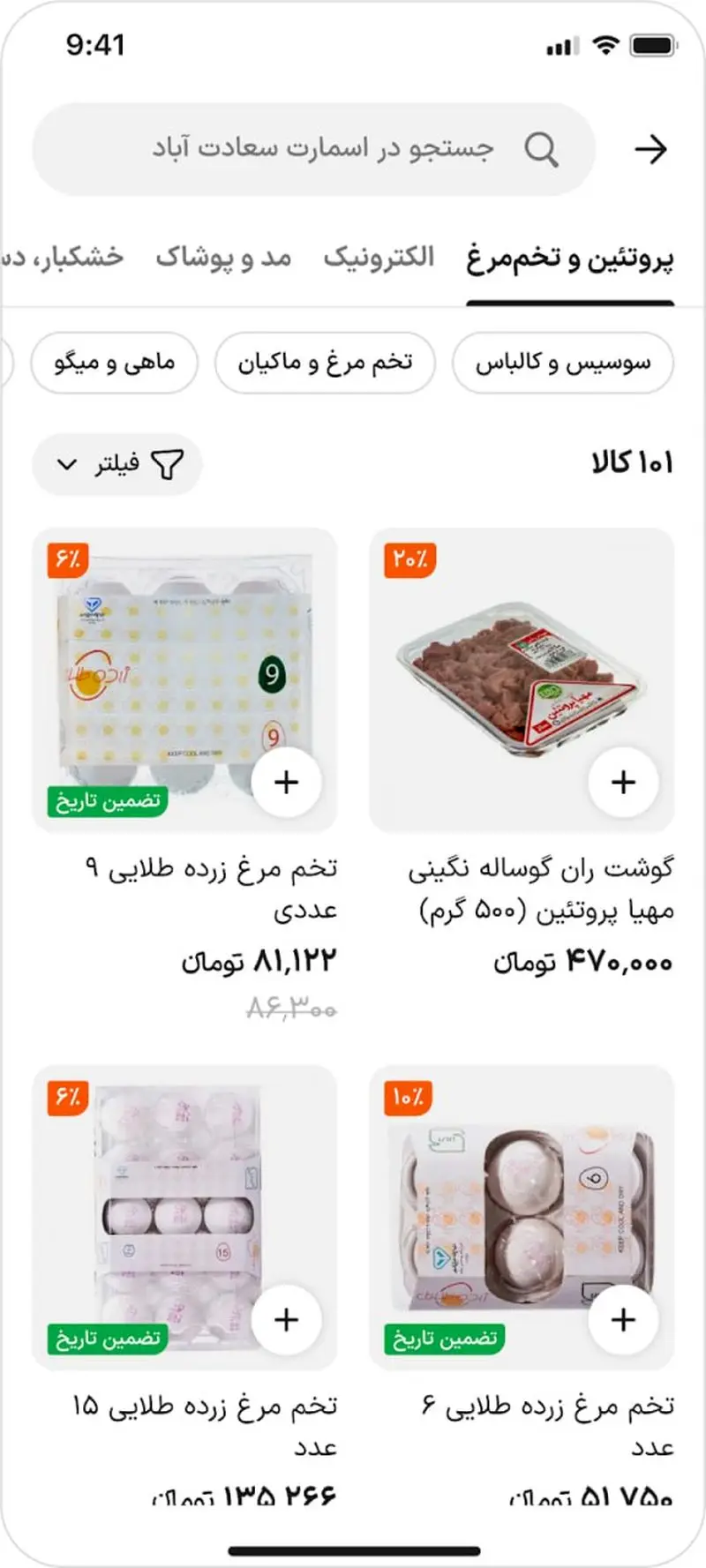This screenshot has width=706, height=1568.
Task: Add تخم مرغ زرده طلایی ۹ عددی to cart
Action: tap(286, 782)
